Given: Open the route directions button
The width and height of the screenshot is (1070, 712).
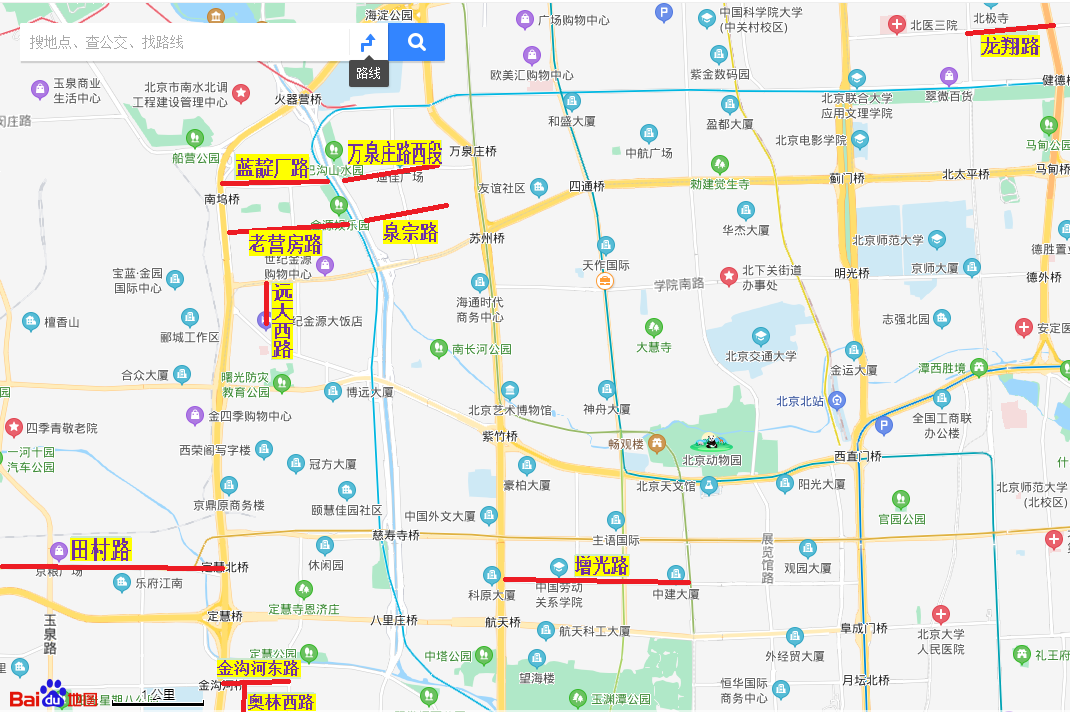Looking at the screenshot, I should coord(368,42).
